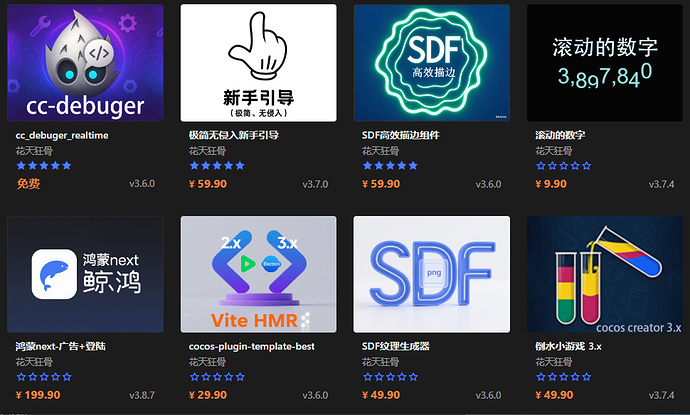Open the 倒水小游戏 3.x product card
The width and height of the screenshot is (690, 415).
click(605, 274)
